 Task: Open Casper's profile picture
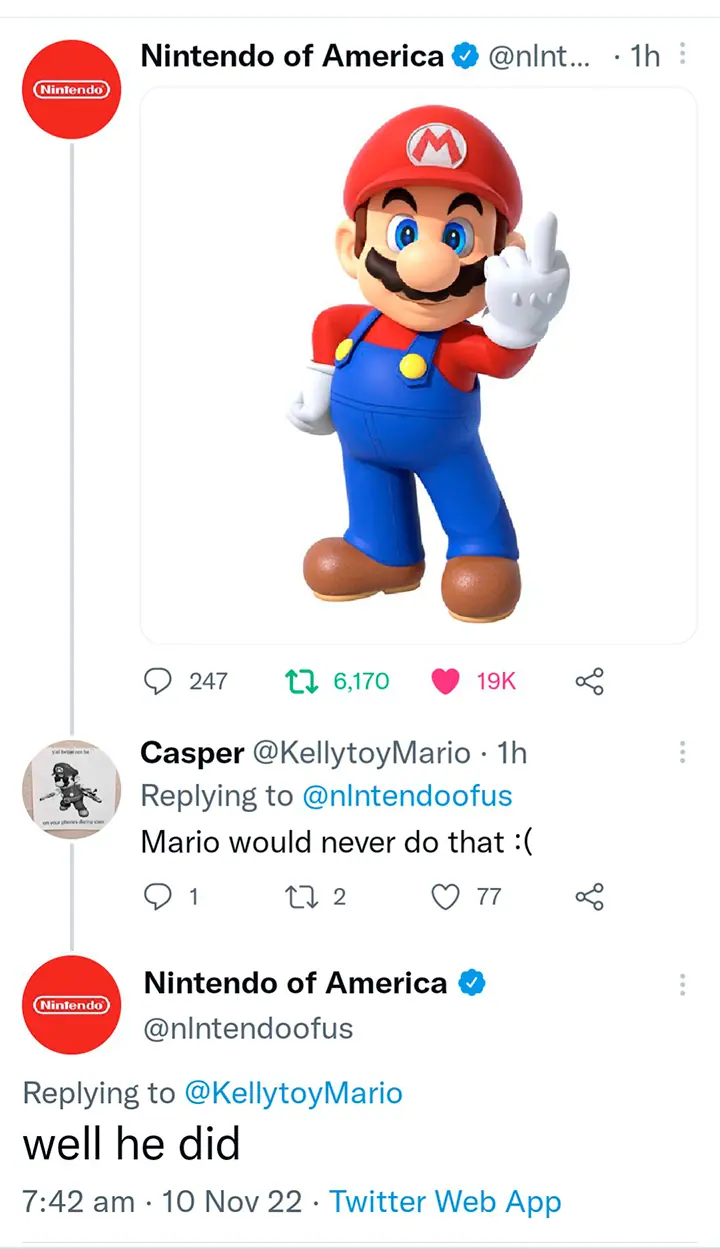coord(71,789)
